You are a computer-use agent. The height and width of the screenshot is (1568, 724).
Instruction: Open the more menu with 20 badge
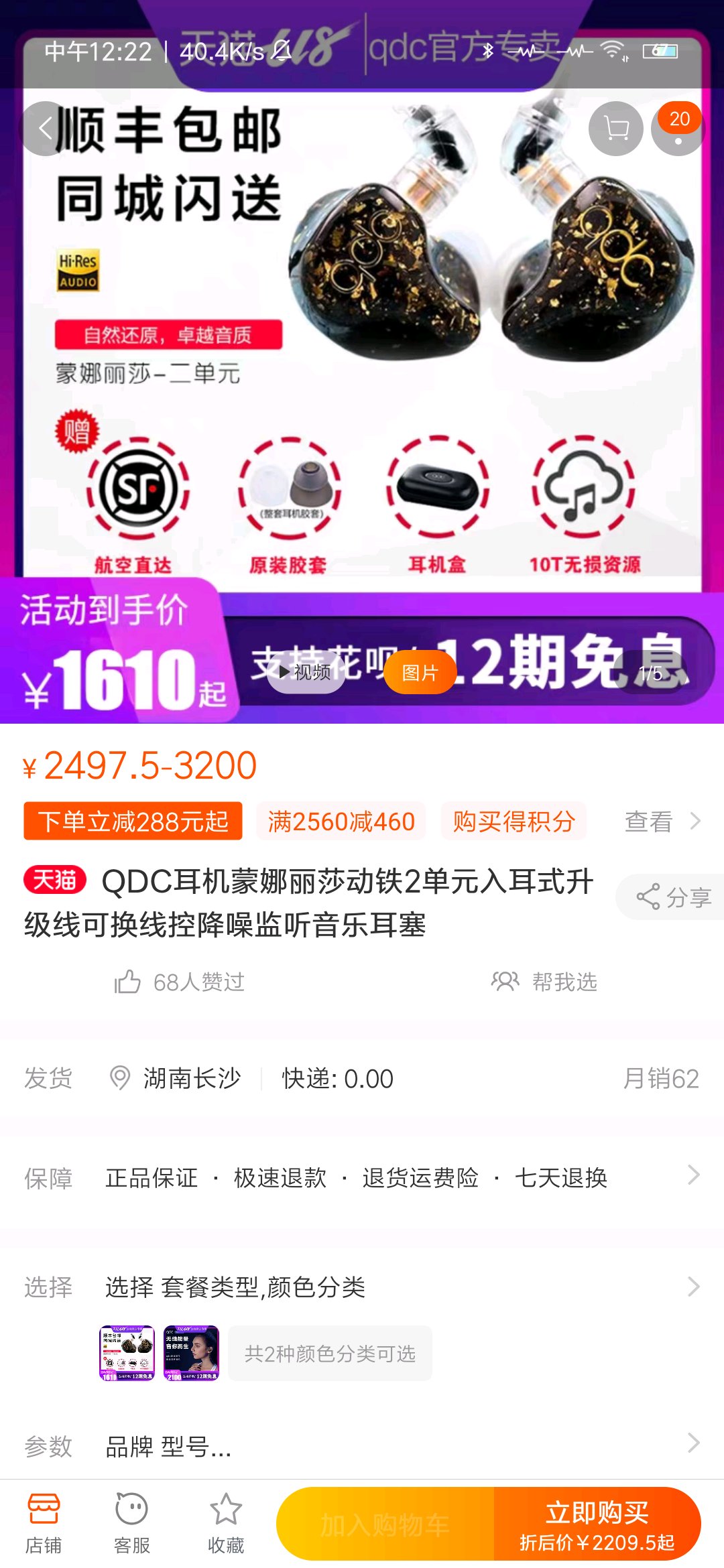678,129
